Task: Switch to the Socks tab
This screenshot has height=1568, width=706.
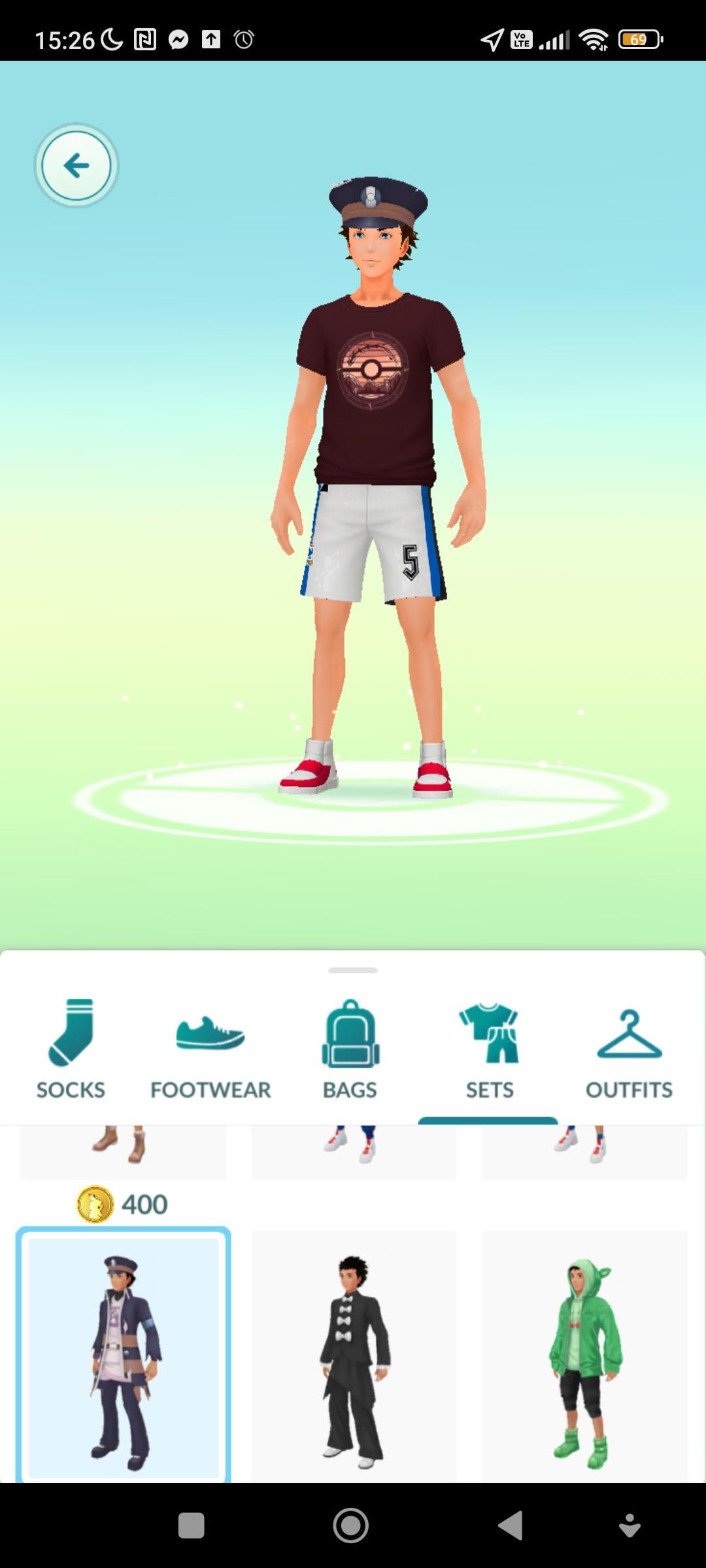Action: 71,1049
